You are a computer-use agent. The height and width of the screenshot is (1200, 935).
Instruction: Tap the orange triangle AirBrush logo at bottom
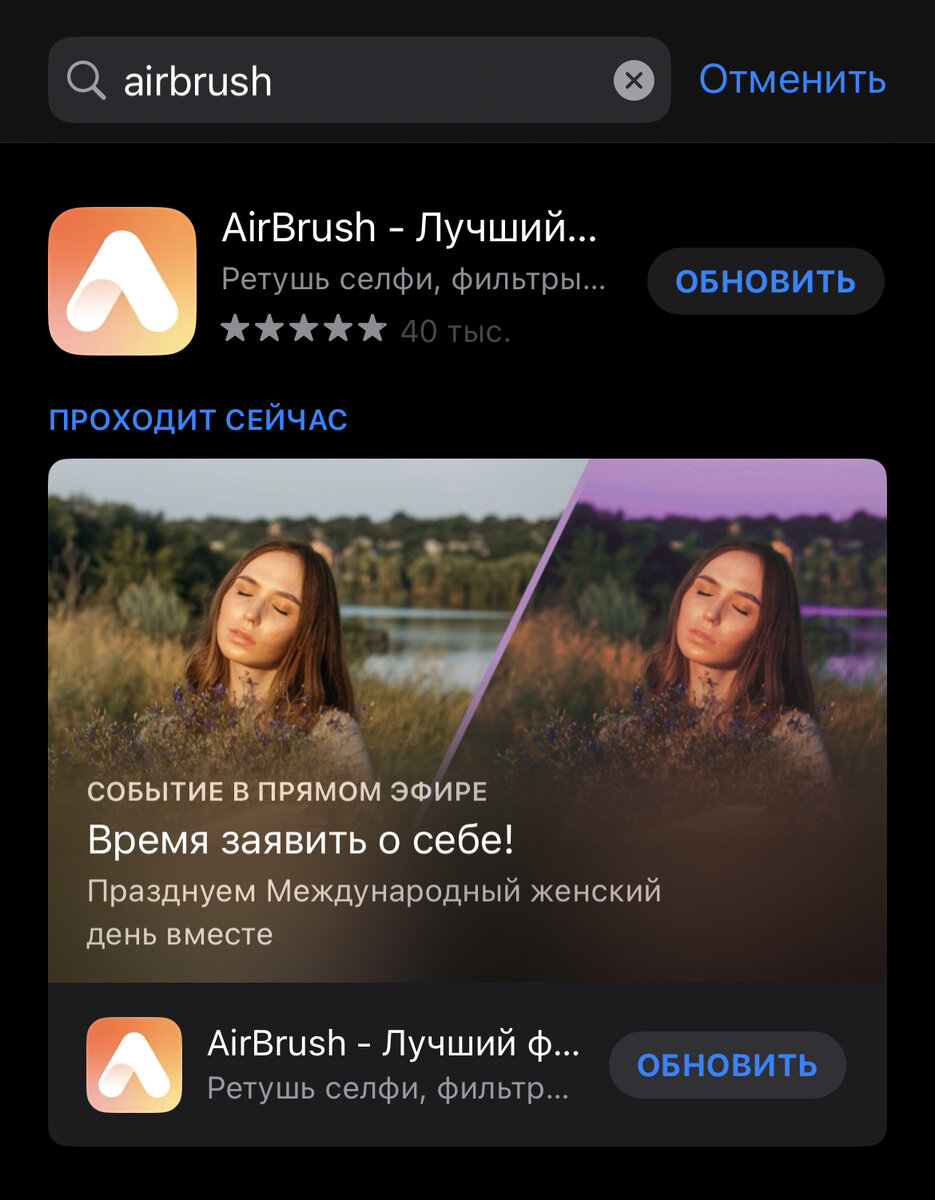click(135, 1063)
